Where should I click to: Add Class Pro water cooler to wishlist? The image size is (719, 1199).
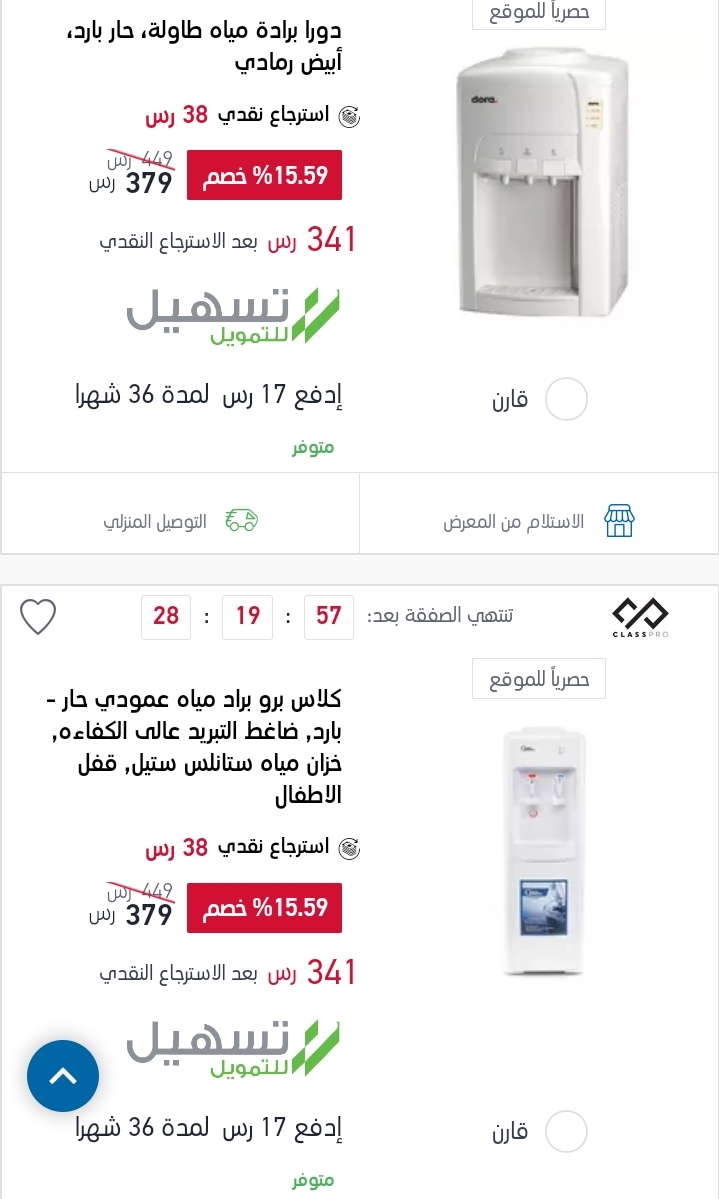click(x=37, y=616)
